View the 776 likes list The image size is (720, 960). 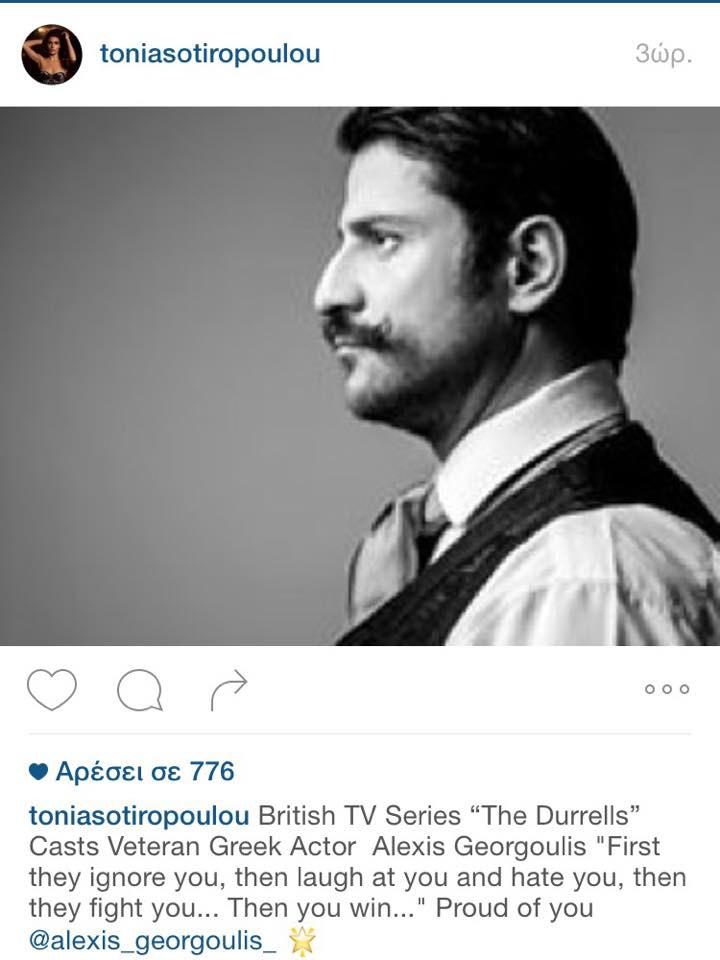(144, 772)
